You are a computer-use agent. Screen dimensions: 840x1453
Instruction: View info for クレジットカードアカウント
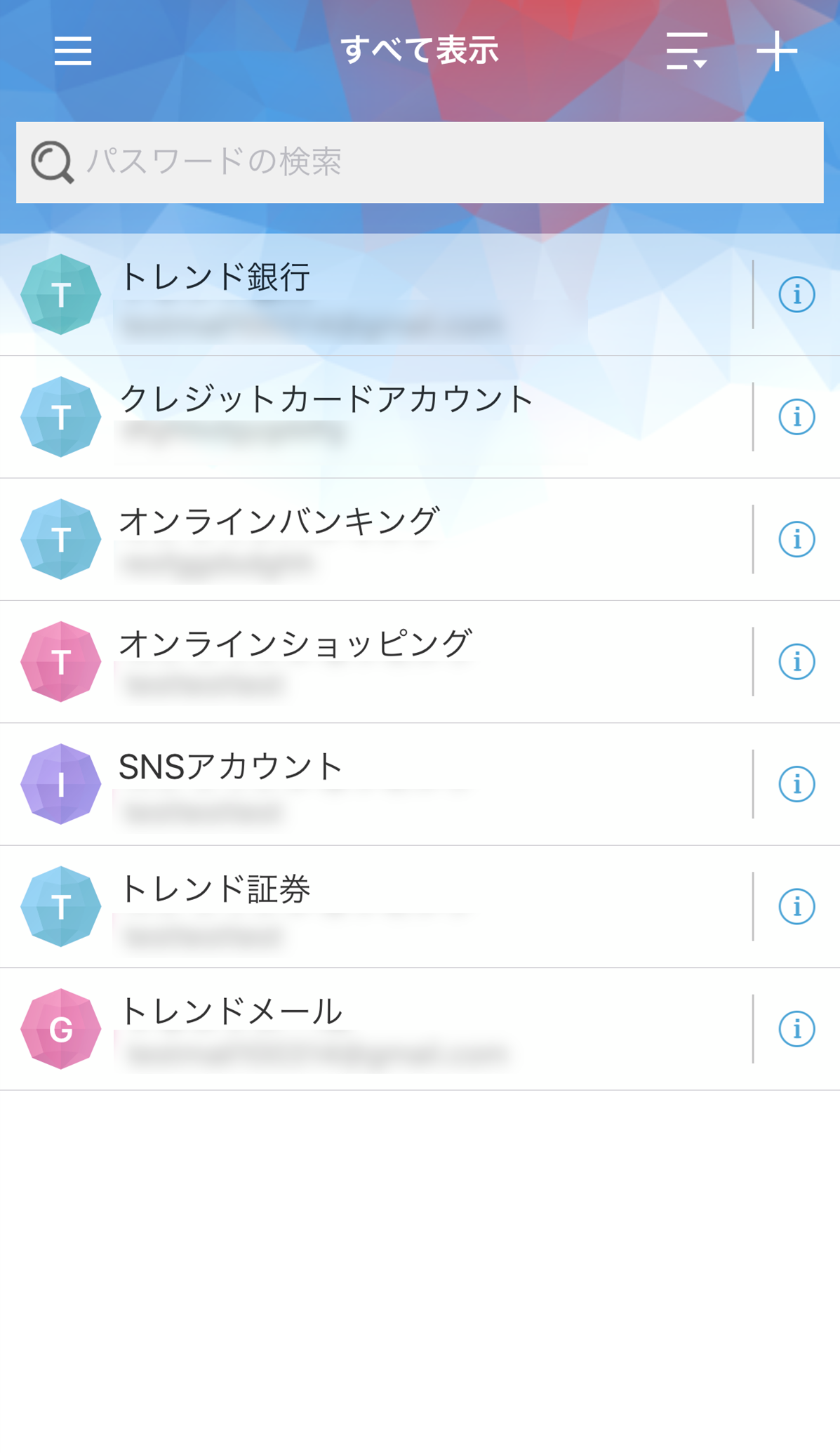pos(796,417)
